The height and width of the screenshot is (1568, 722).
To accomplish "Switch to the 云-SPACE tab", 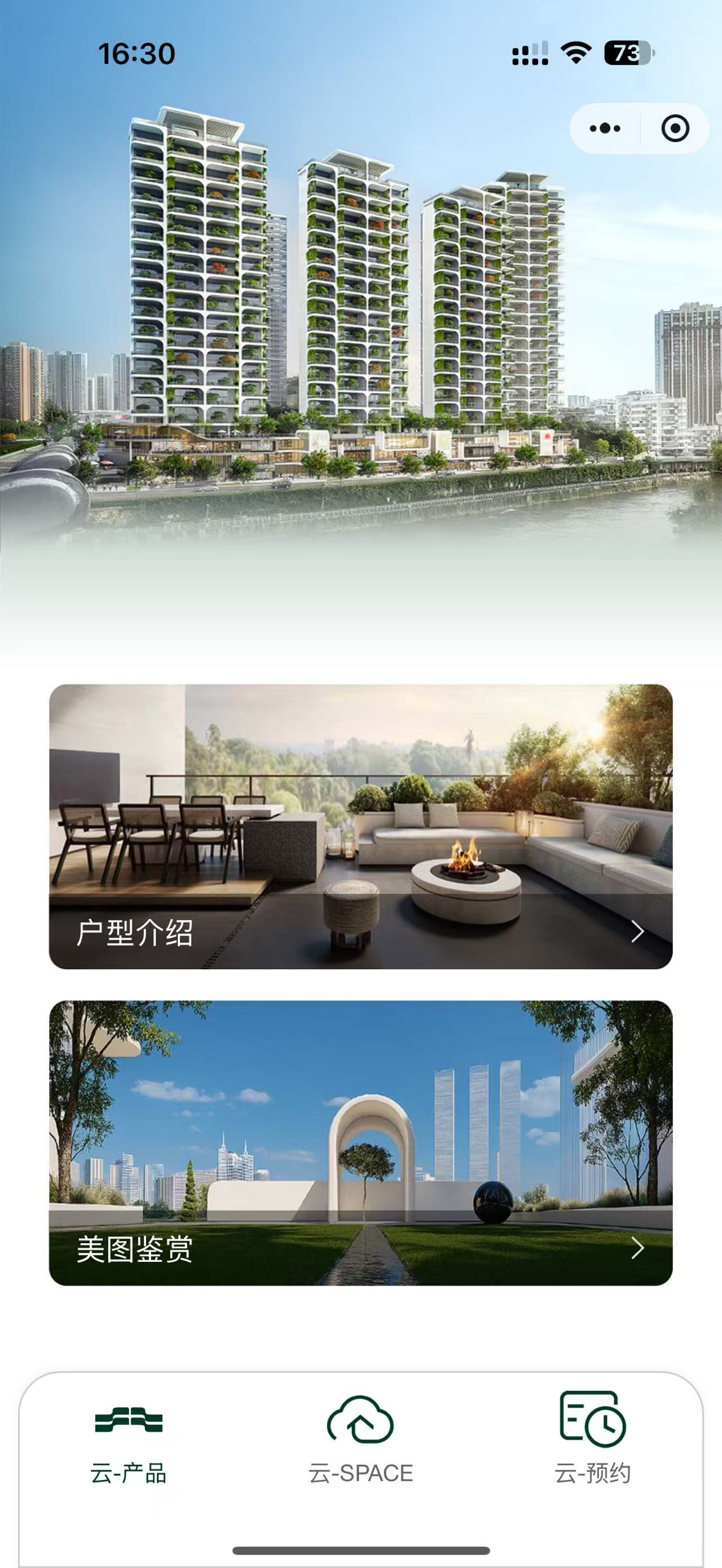I will pos(360,1439).
